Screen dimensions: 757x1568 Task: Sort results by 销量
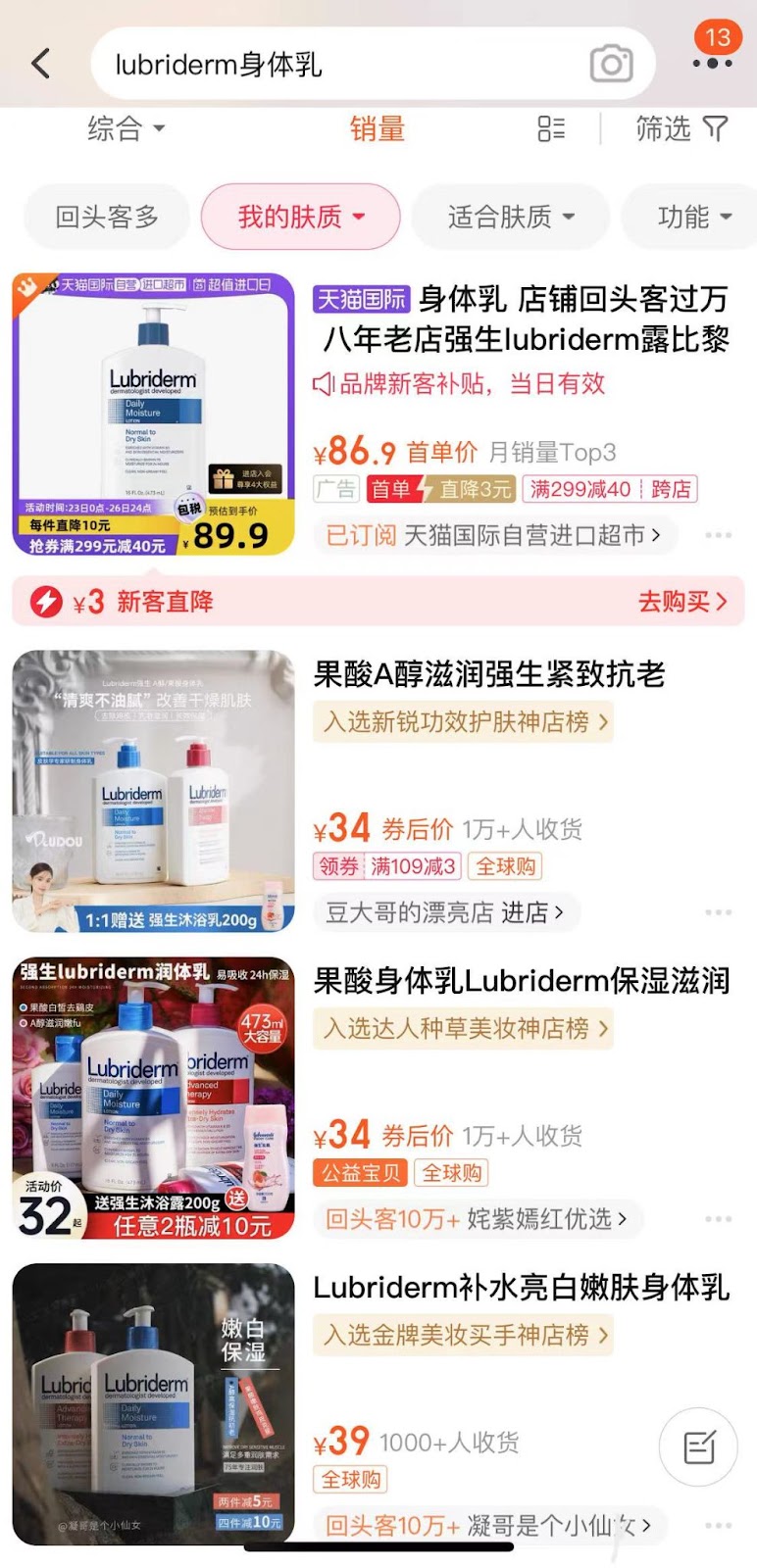pyautogui.click(x=378, y=128)
